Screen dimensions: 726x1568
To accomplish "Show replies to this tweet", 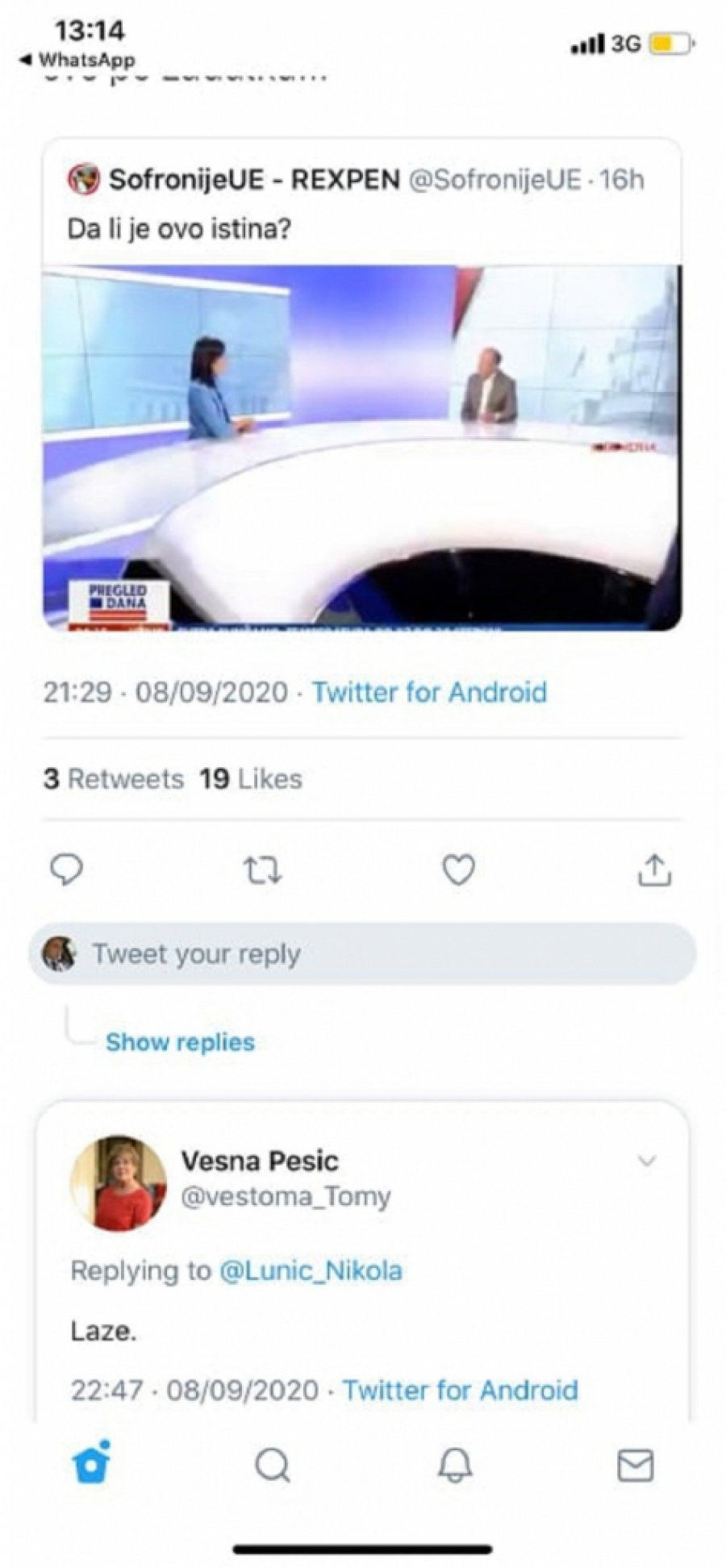I will pyautogui.click(x=180, y=1041).
